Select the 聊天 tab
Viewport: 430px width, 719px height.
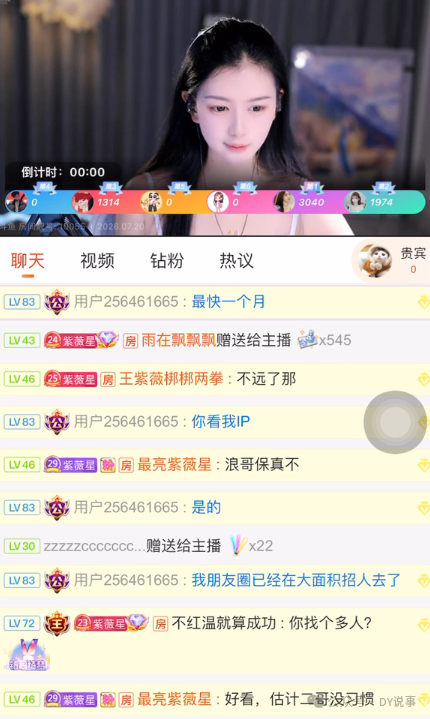tap(28, 261)
